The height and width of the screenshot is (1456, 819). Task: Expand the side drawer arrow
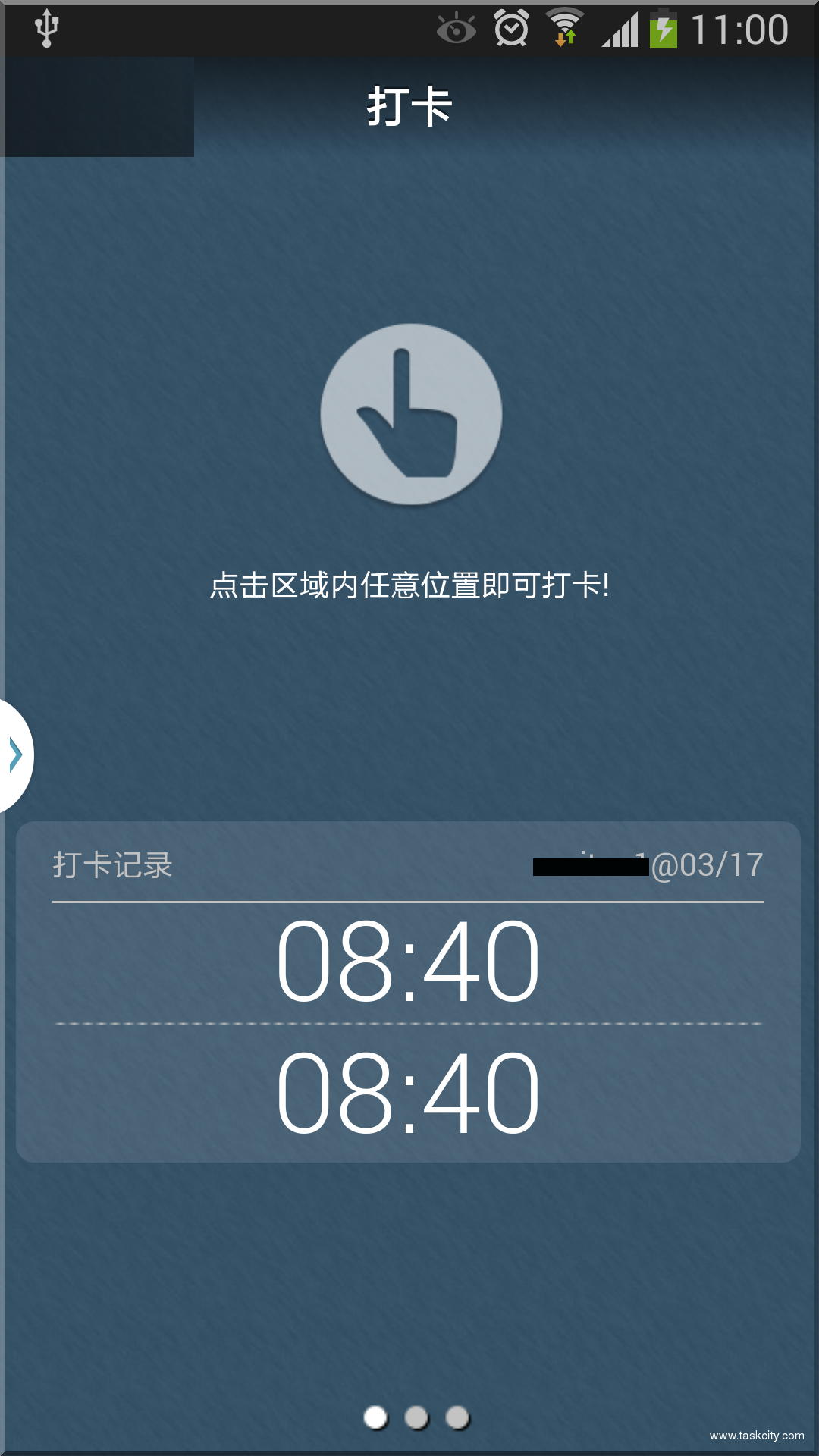coord(15,755)
